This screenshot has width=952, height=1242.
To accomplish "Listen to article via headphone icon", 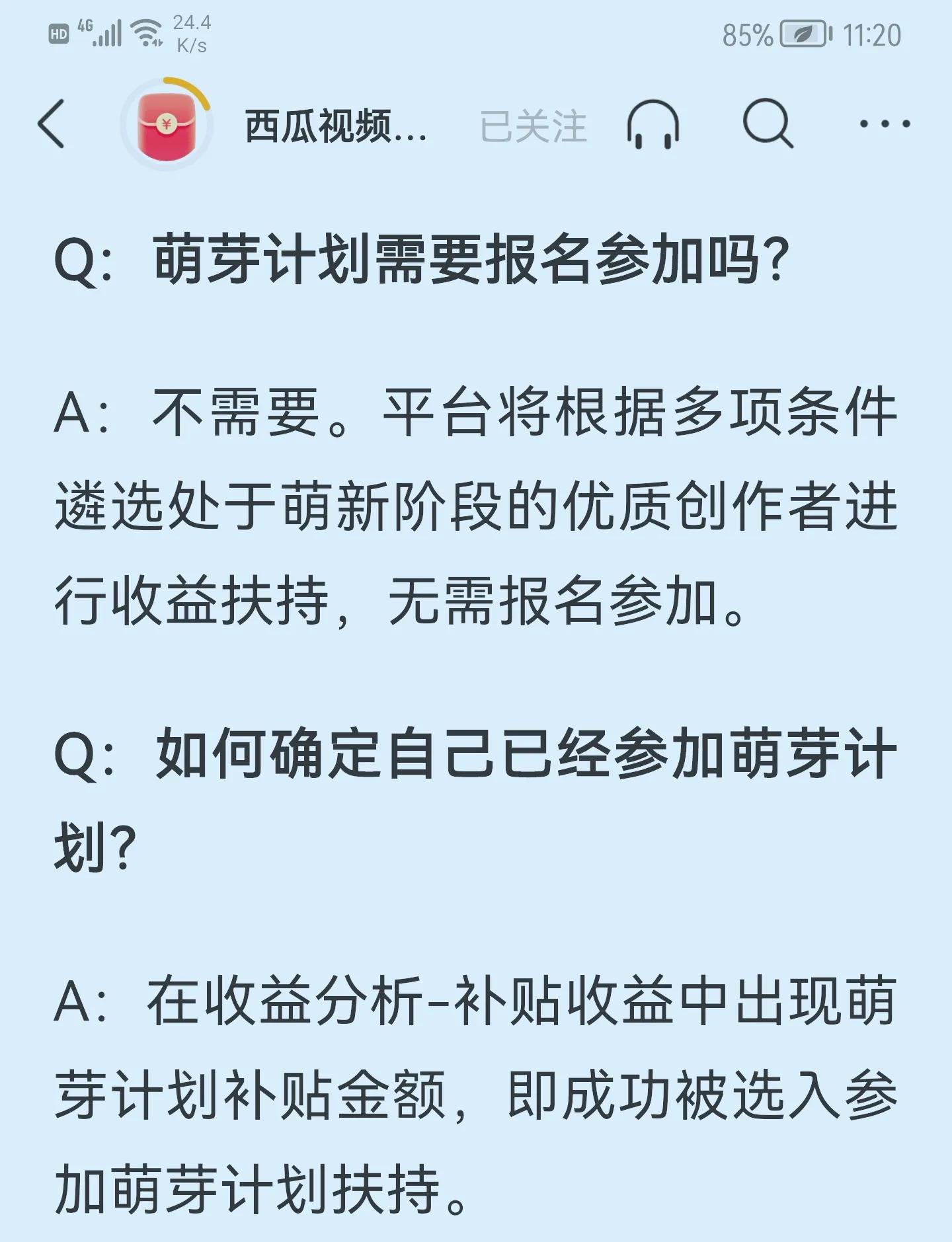I will coord(653,124).
